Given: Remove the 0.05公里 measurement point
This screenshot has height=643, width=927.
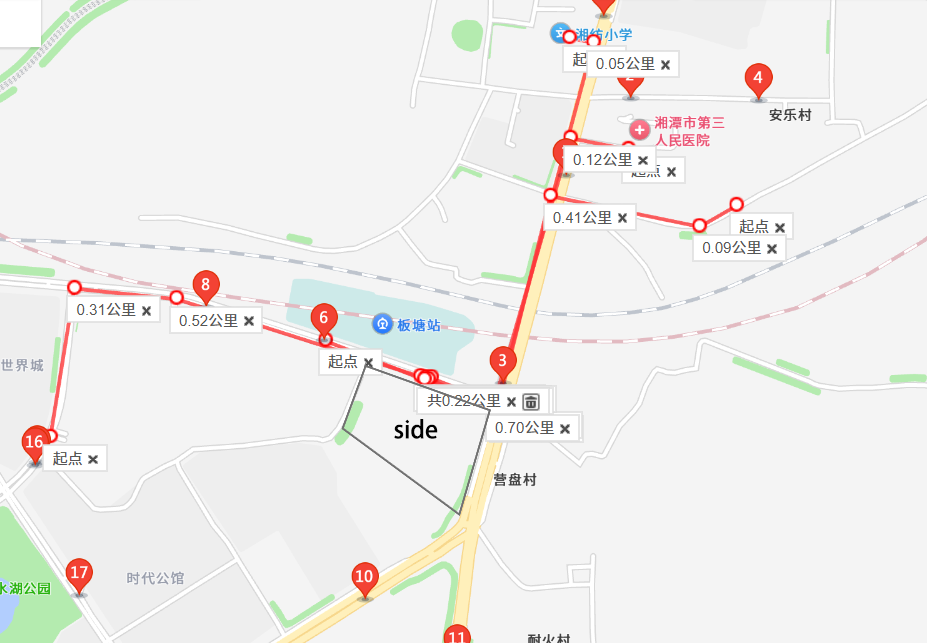Looking at the screenshot, I should pos(666,64).
